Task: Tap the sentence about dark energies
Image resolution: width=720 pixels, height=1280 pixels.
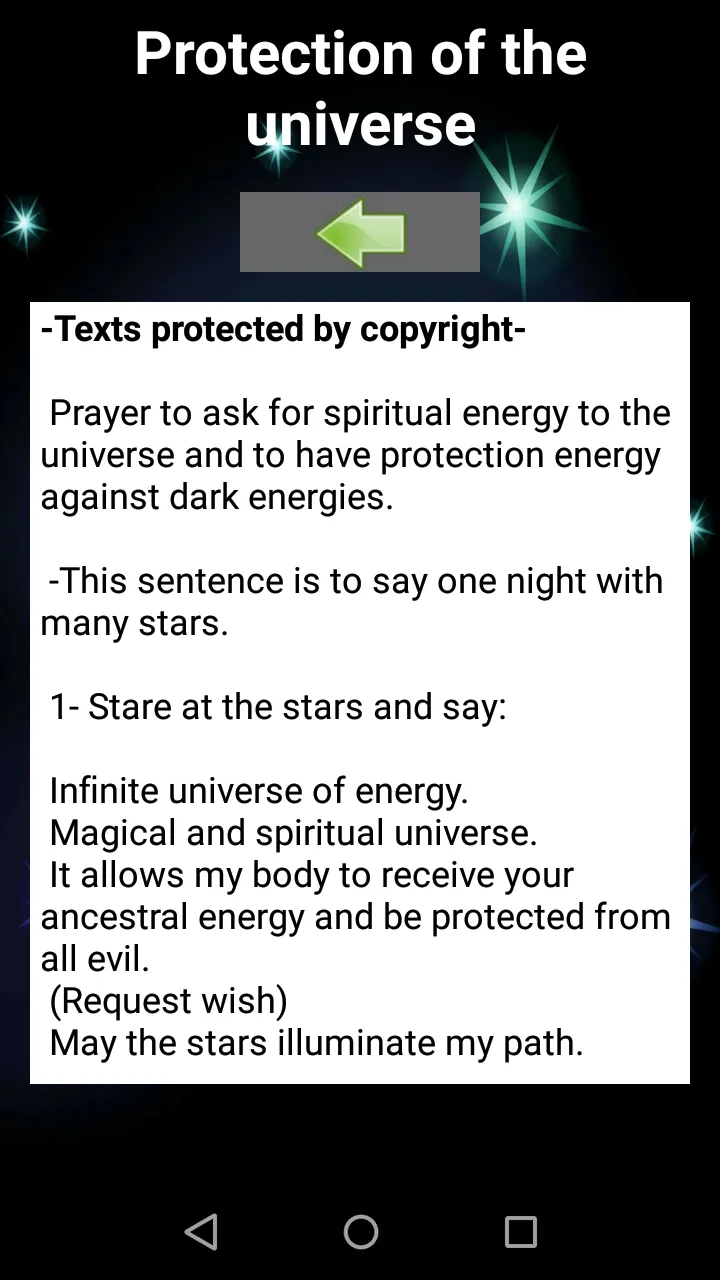Action: (355, 455)
